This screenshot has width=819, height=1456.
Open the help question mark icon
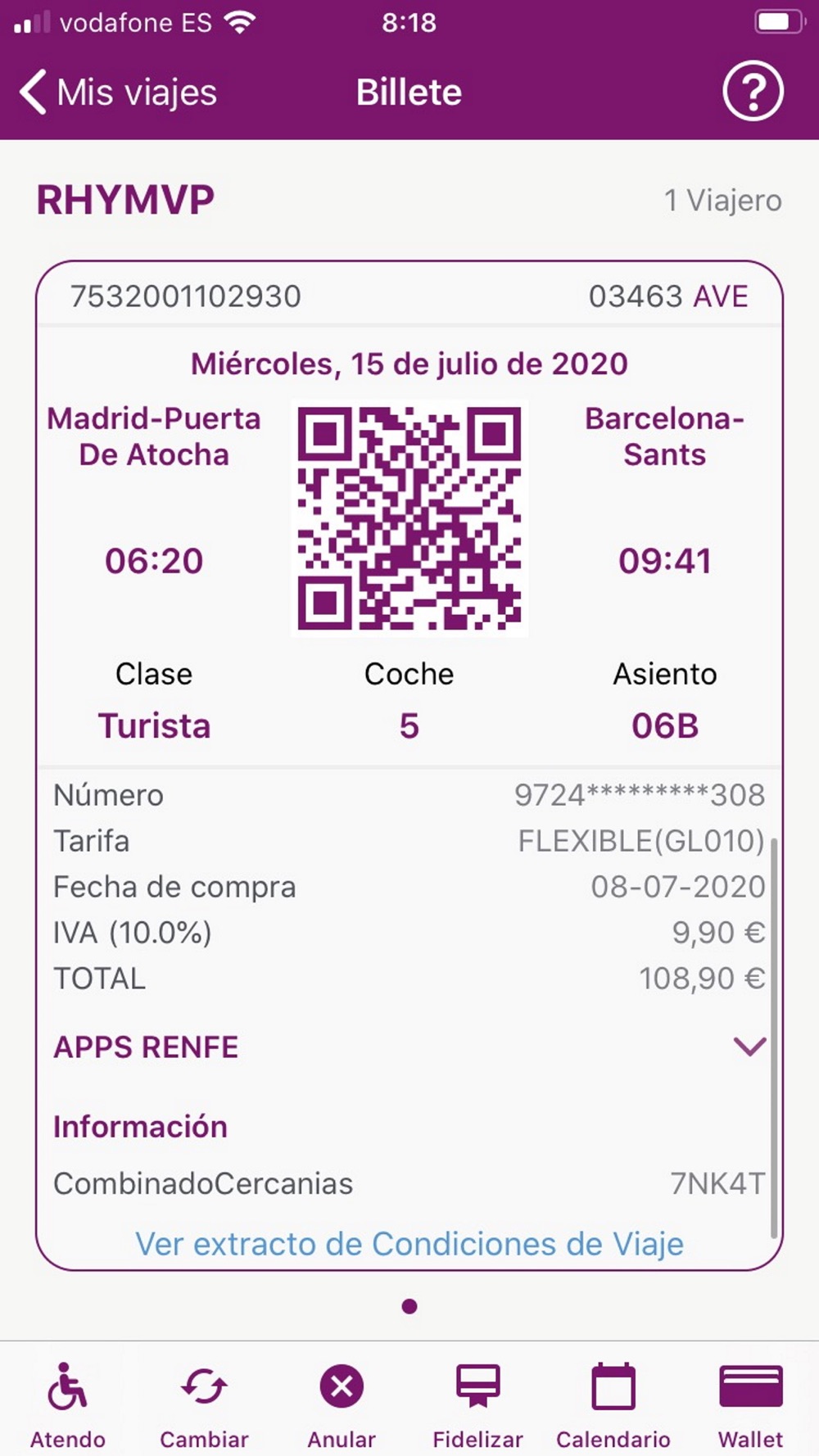[753, 91]
